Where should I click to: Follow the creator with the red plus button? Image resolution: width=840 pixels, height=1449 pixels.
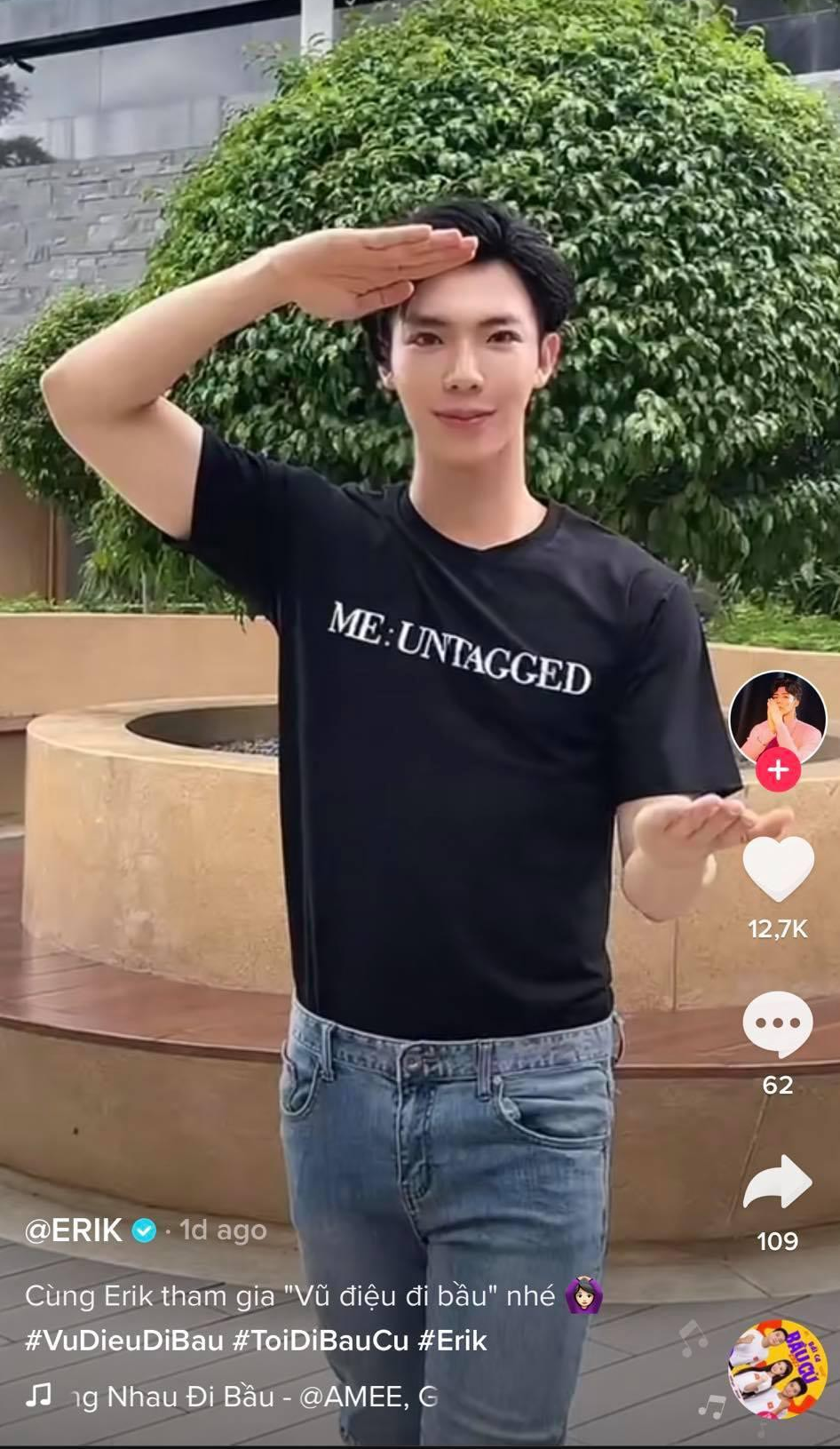(x=778, y=769)
